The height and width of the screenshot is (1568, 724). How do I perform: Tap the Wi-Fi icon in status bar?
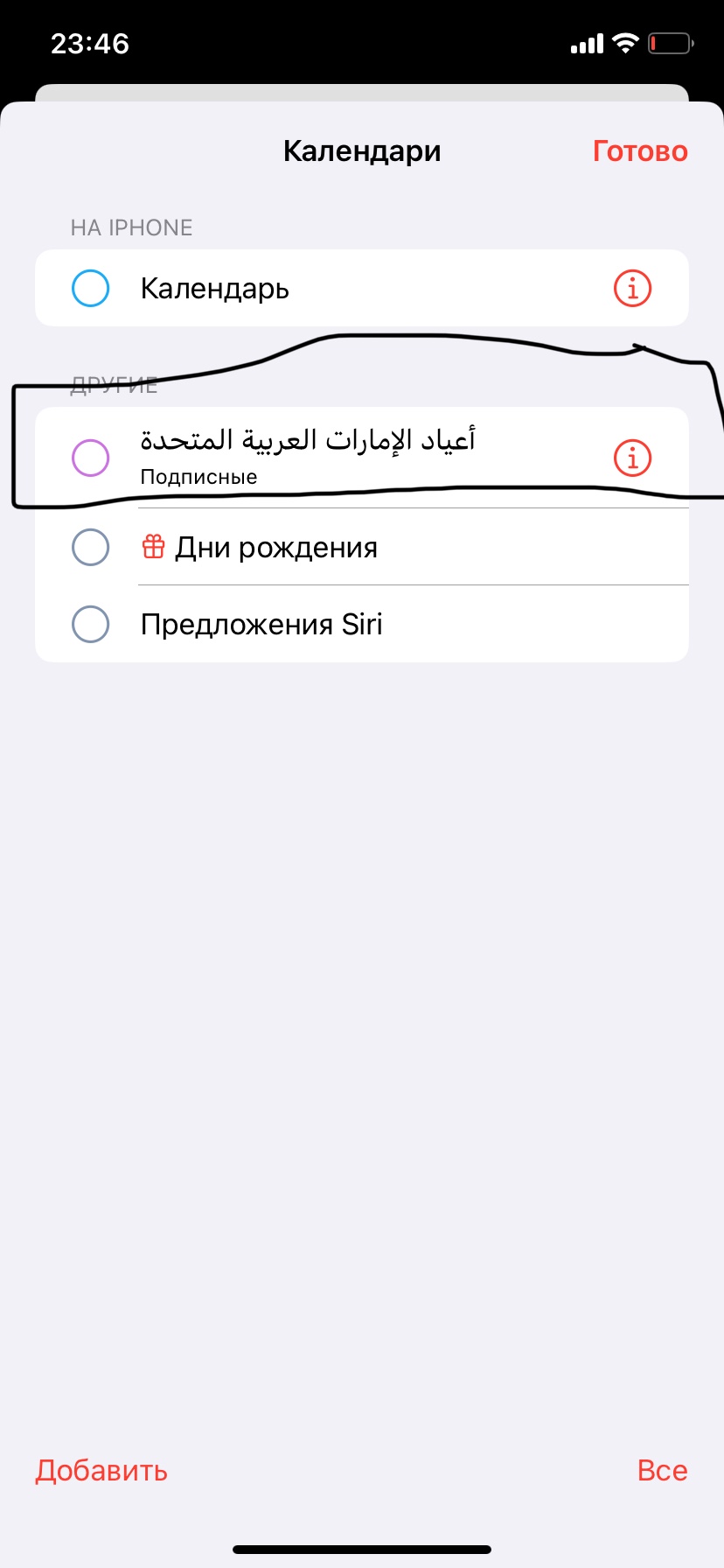[626, 43]
